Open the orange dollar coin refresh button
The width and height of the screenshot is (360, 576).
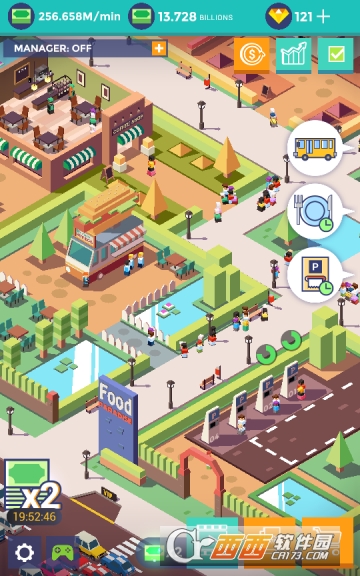252,55
